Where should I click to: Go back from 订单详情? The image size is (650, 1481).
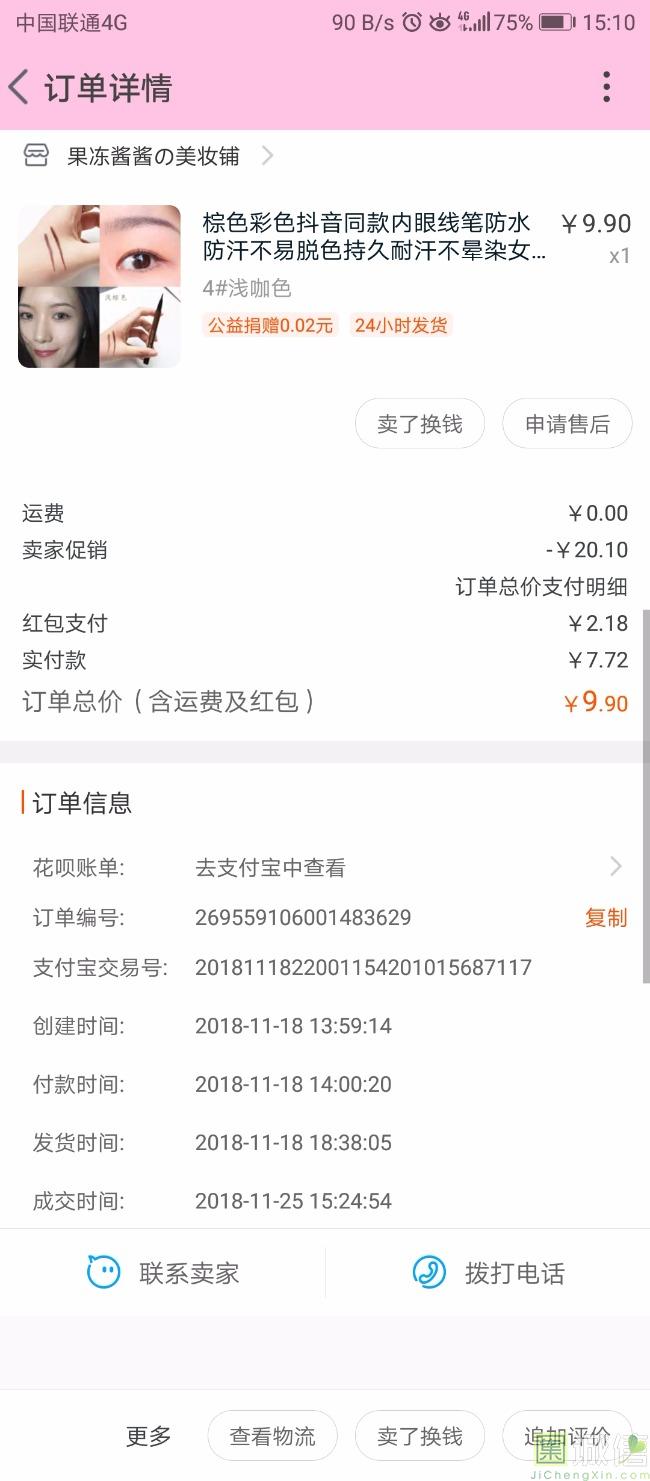(x=20, y=88)
